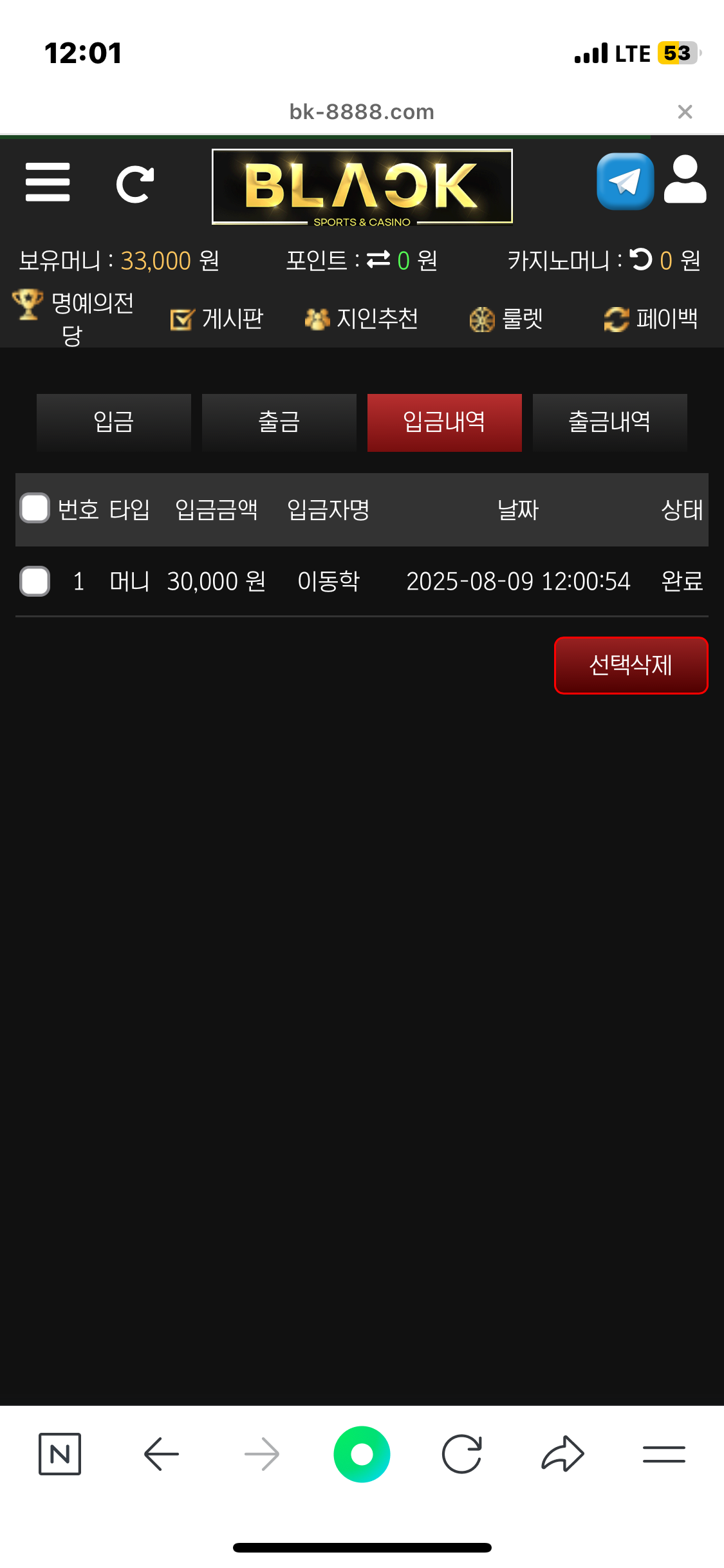Switch to the 출금 tab
Image resolution: width=724 pixels, height=1568 pixels.
click(279, 422)
